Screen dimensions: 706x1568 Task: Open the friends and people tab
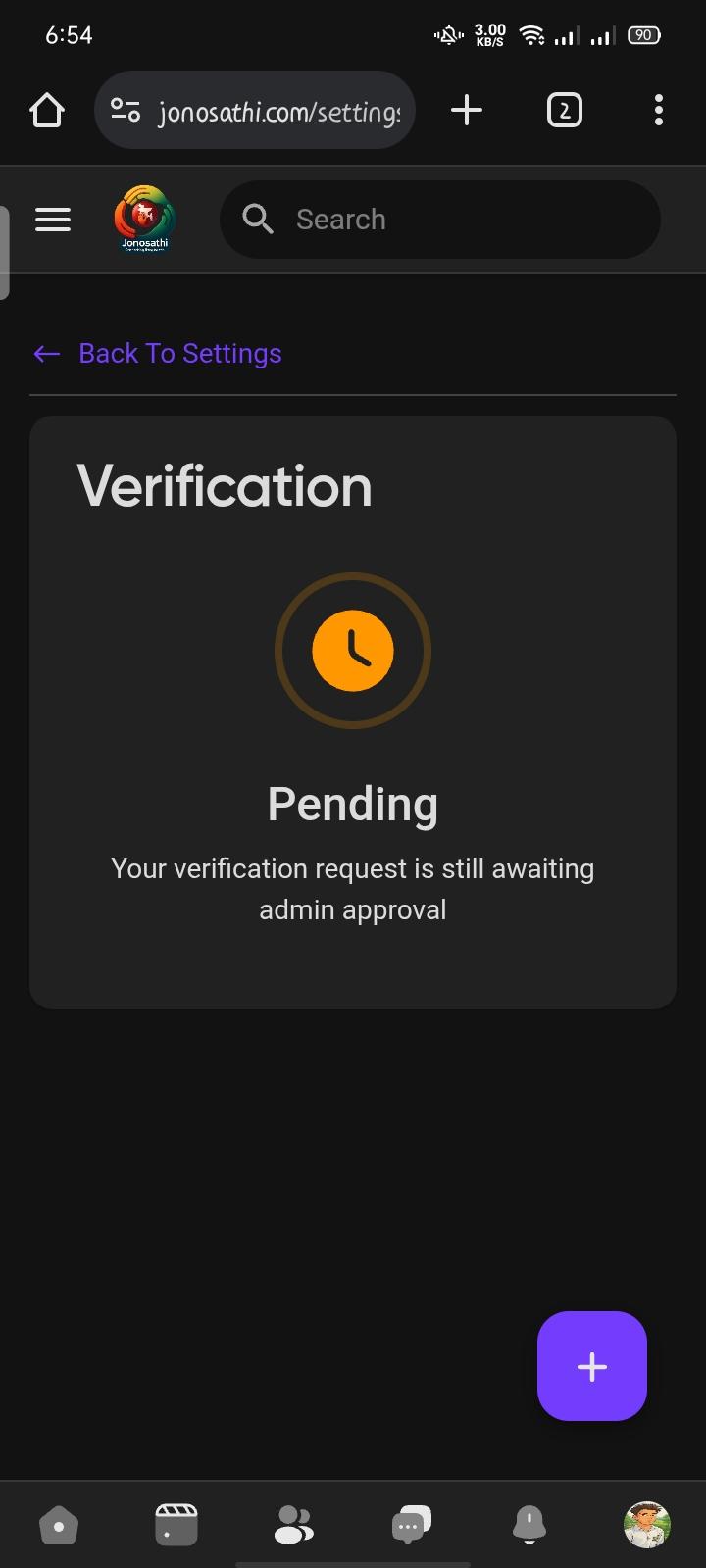[x=294, y=1526]
